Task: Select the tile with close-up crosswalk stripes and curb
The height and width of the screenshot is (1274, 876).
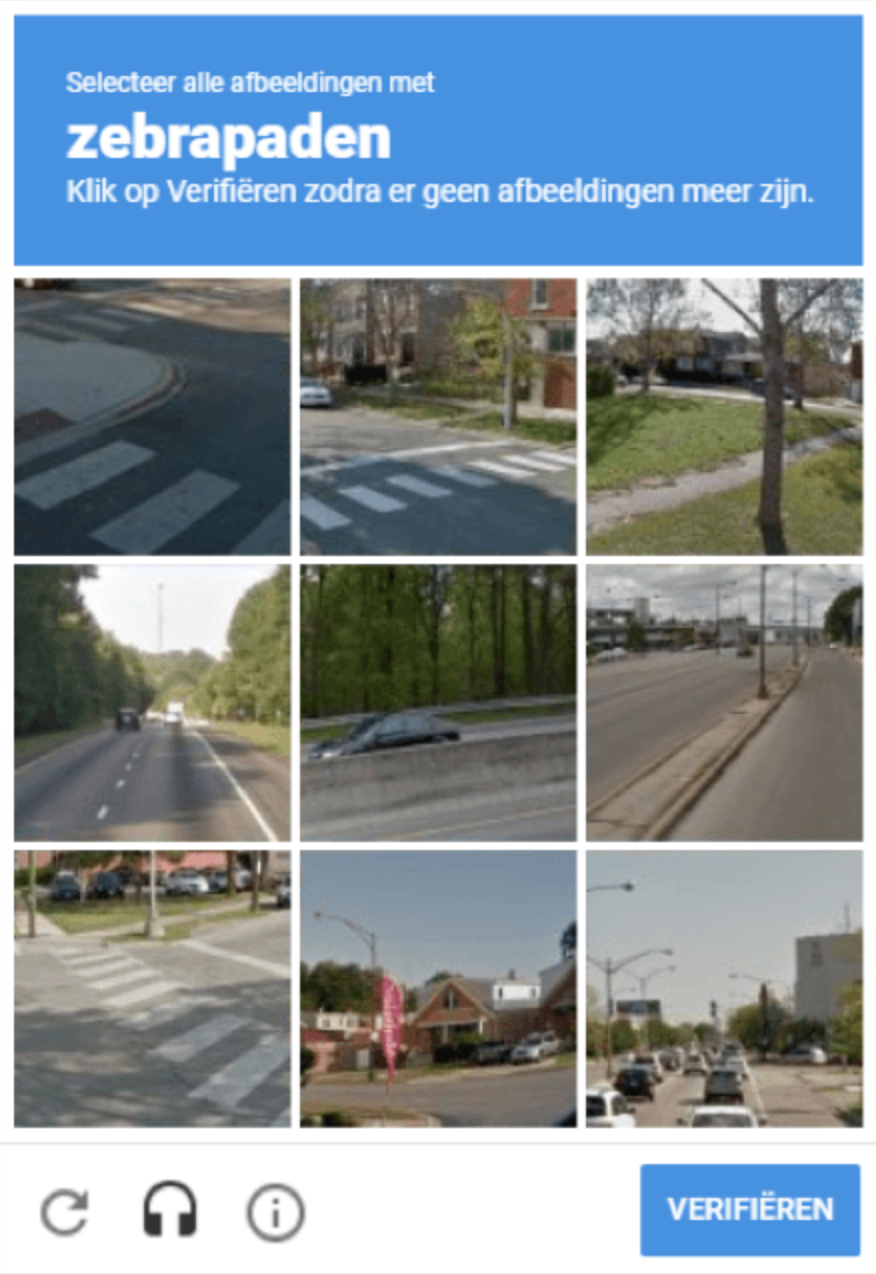Action: click(152, 417)
